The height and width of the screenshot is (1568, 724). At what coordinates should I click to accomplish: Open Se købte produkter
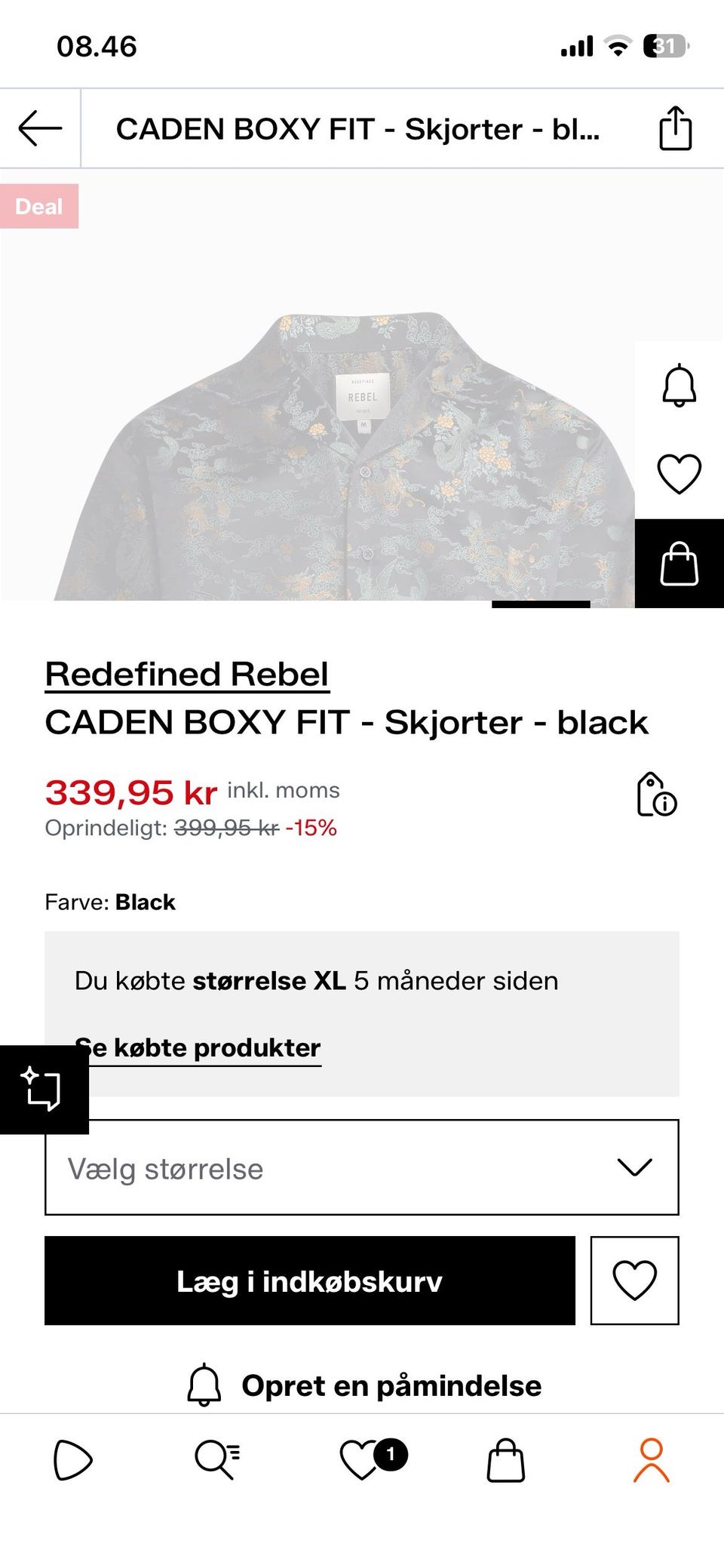click(198, 1047)
